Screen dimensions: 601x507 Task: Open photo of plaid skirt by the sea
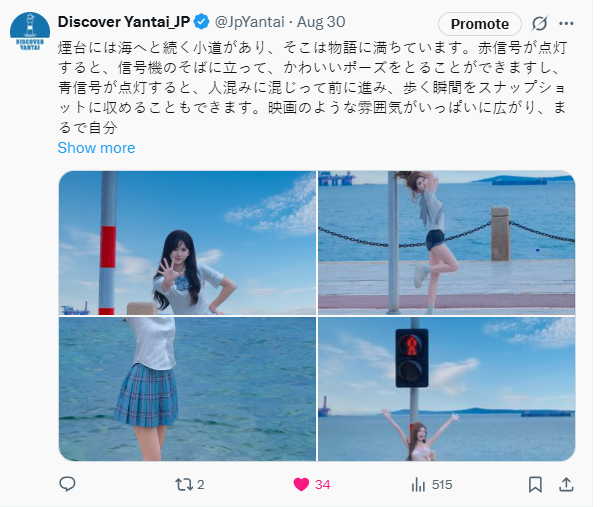tap(187, 389)
